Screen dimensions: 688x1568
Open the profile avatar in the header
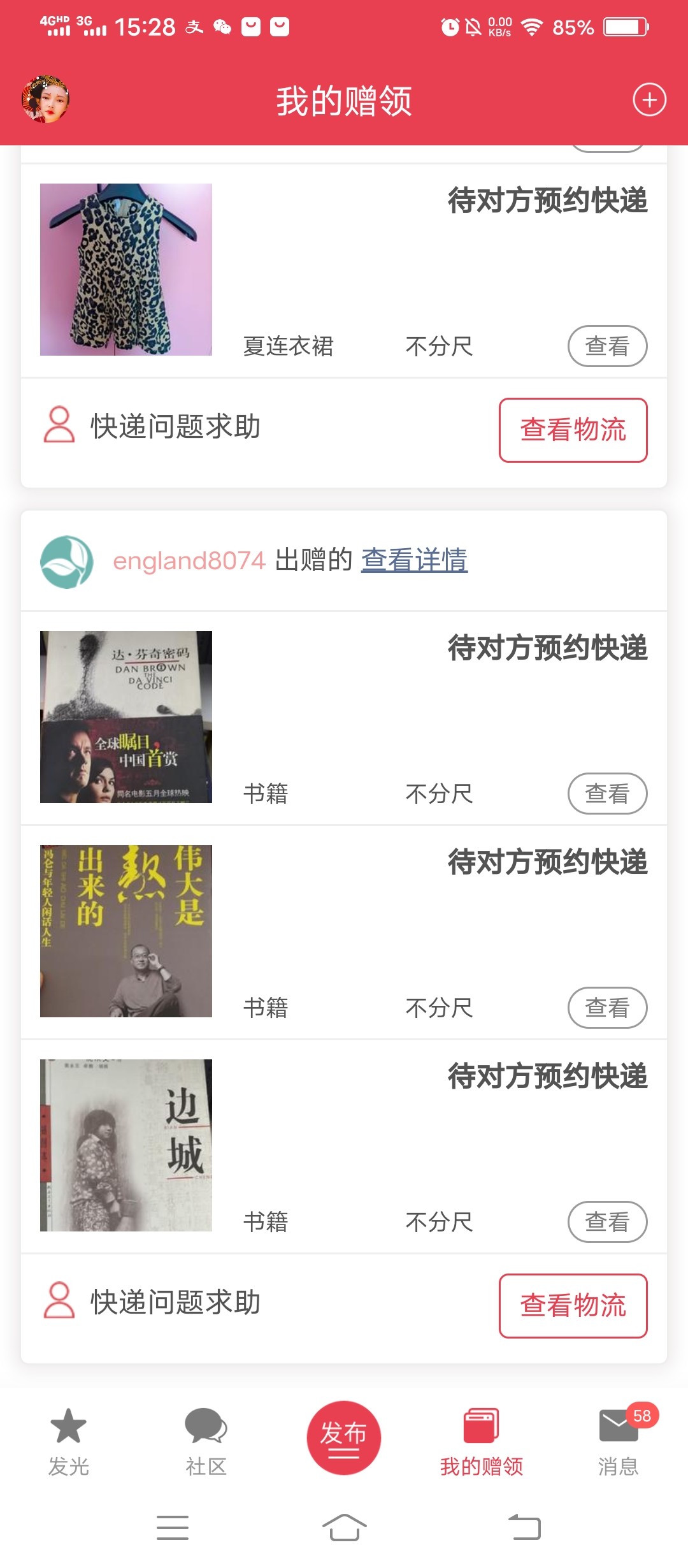45,99
